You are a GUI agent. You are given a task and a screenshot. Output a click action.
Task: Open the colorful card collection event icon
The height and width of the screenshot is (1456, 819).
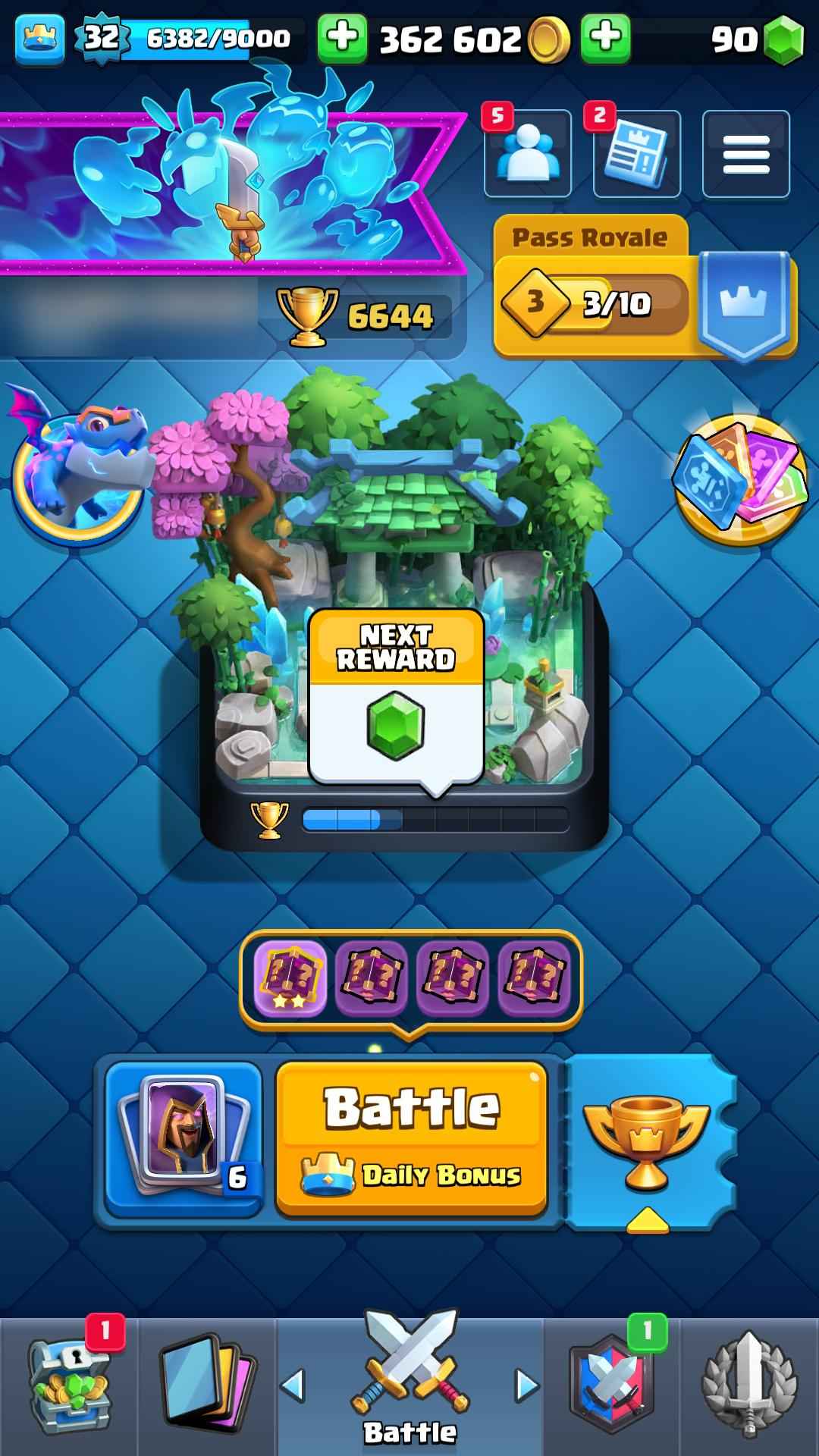pos(739,479)
